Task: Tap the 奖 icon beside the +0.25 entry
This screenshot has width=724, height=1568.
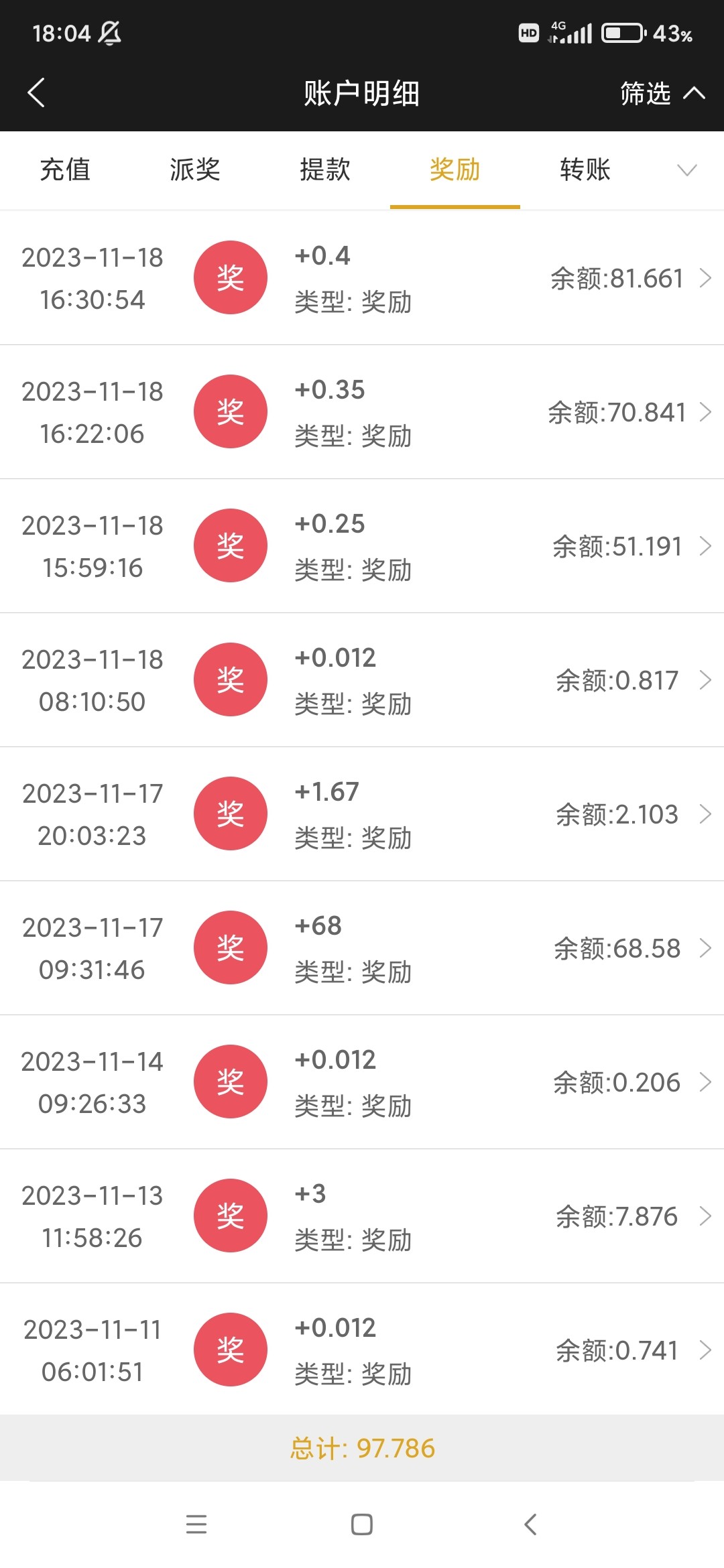Action: click(230, 545)
